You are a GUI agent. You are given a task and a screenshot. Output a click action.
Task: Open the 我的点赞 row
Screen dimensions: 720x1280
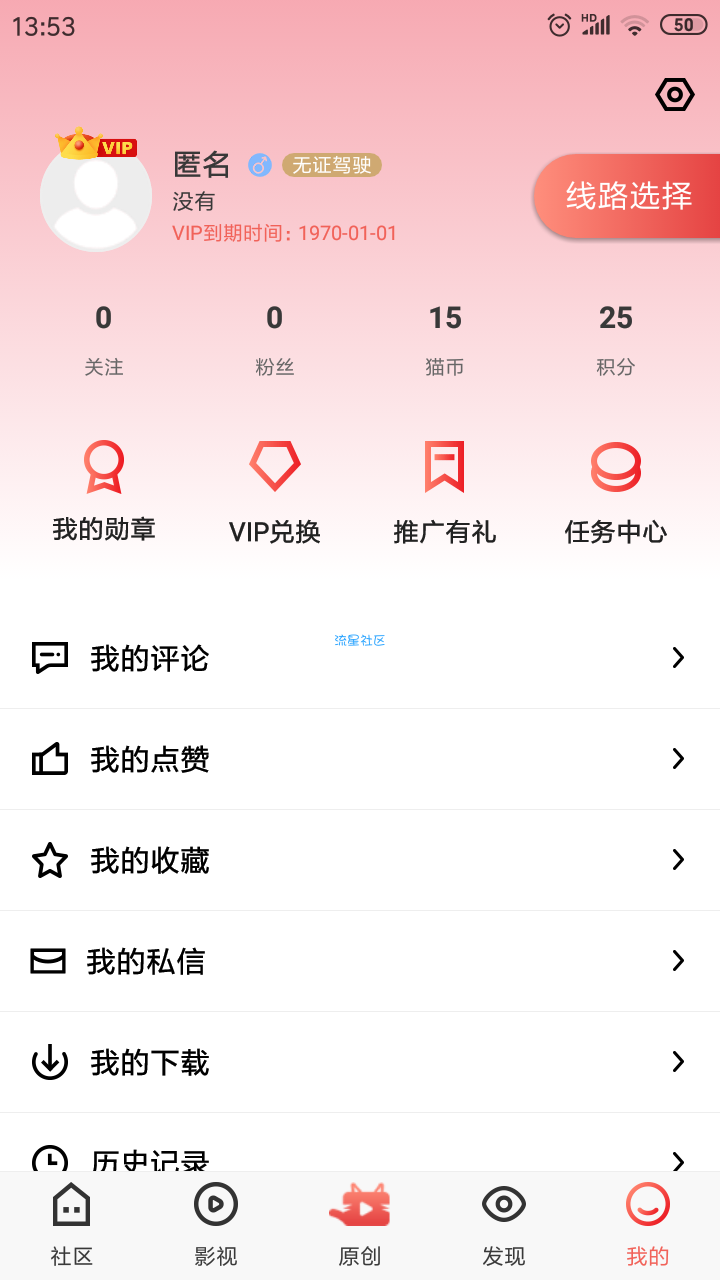tap(360, 759)
